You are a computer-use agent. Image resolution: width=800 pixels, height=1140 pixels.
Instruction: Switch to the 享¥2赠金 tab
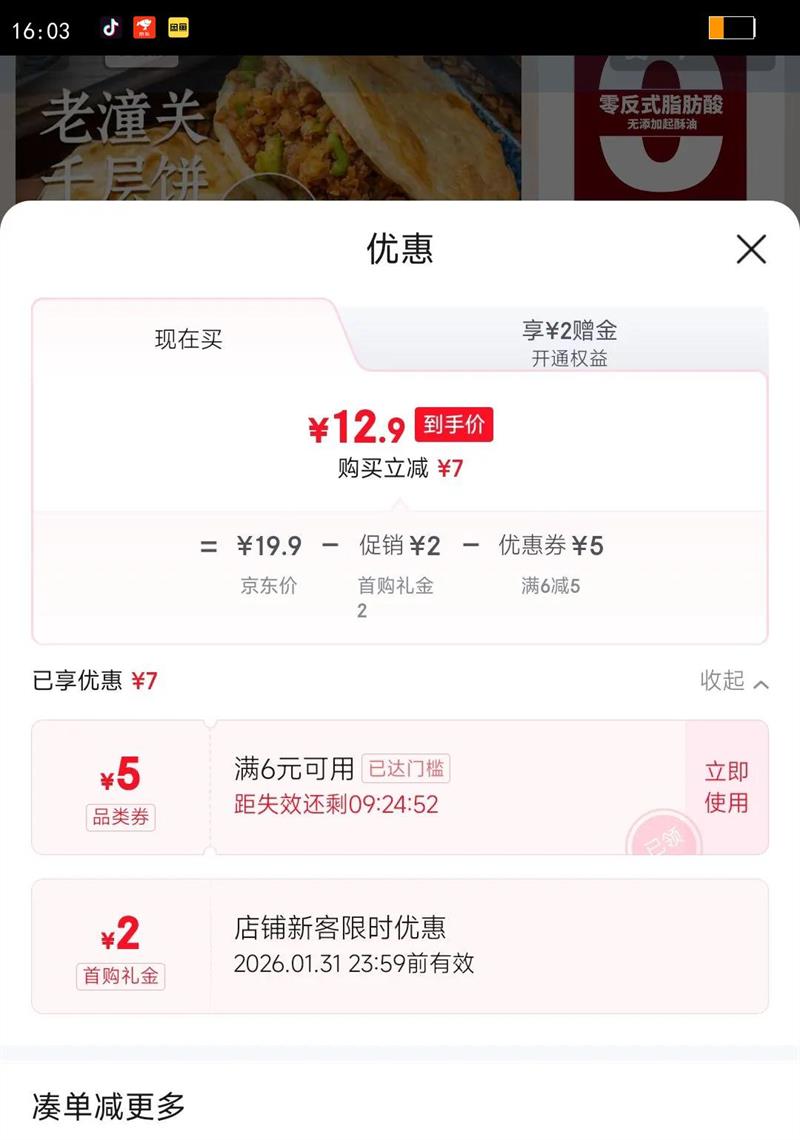pyautogui.click(x=570, y=330)
